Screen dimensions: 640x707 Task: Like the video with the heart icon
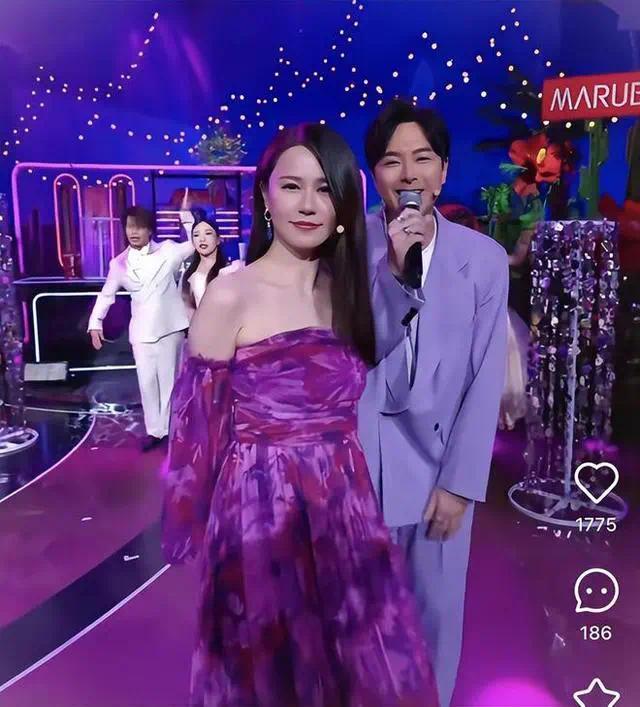pyautogui.click(x=596, y=483)
